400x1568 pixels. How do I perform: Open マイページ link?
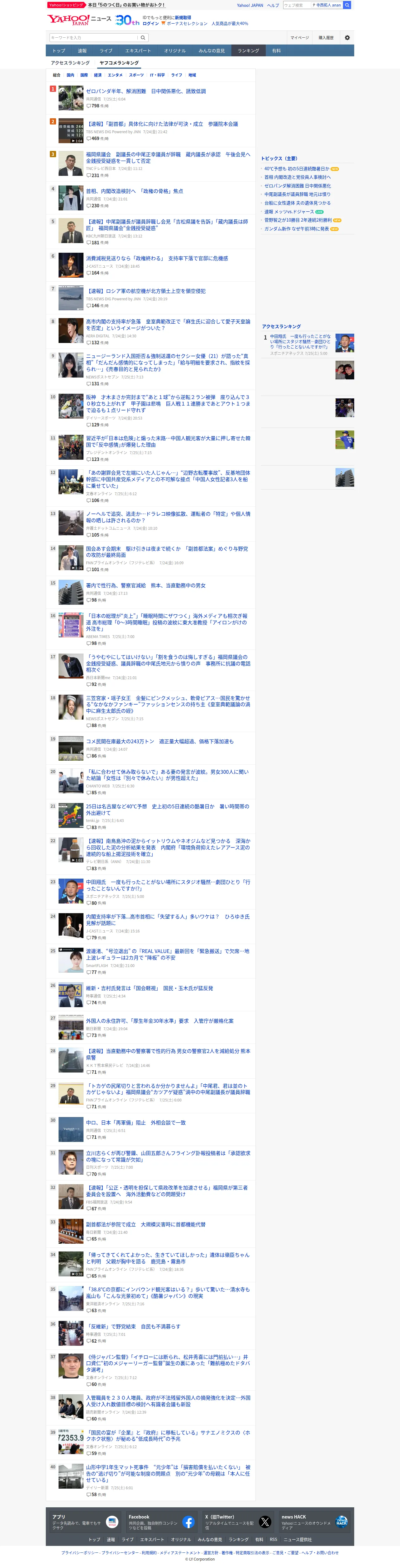point(300,38)
